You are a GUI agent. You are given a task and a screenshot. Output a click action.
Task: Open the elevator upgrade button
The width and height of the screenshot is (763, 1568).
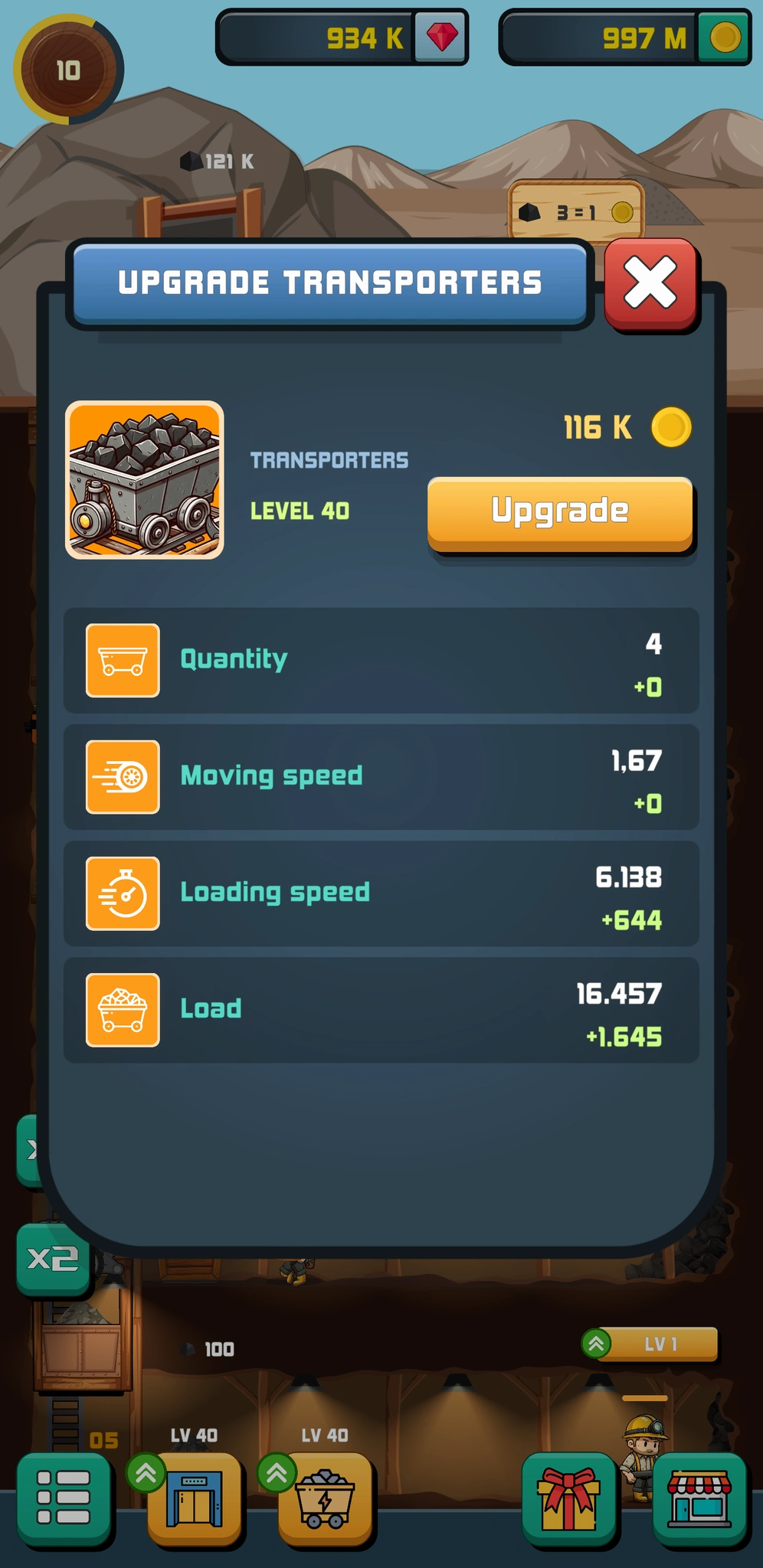pos(195,1497)
